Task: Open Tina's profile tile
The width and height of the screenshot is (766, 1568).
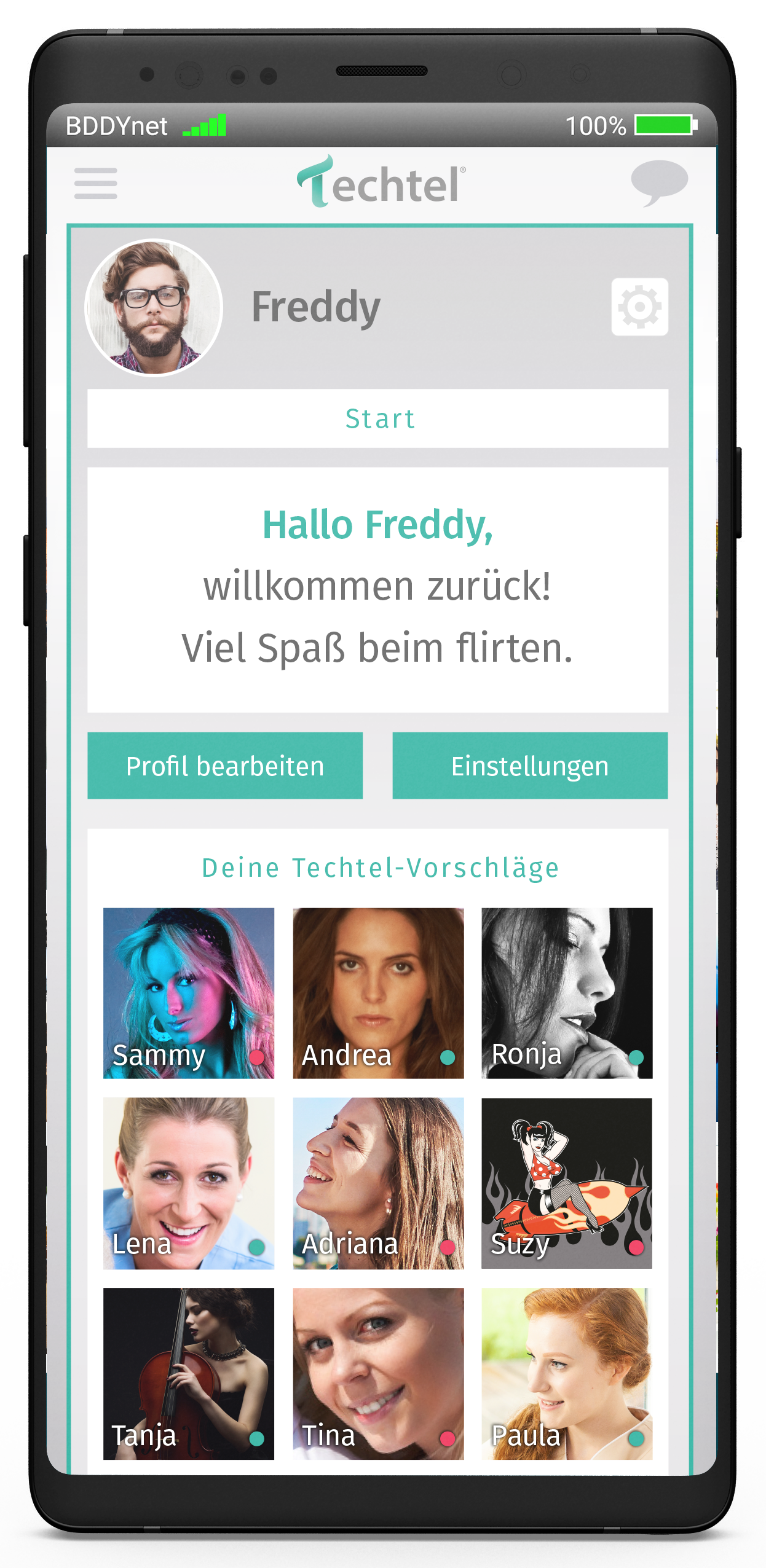Action: point(378,1374)
